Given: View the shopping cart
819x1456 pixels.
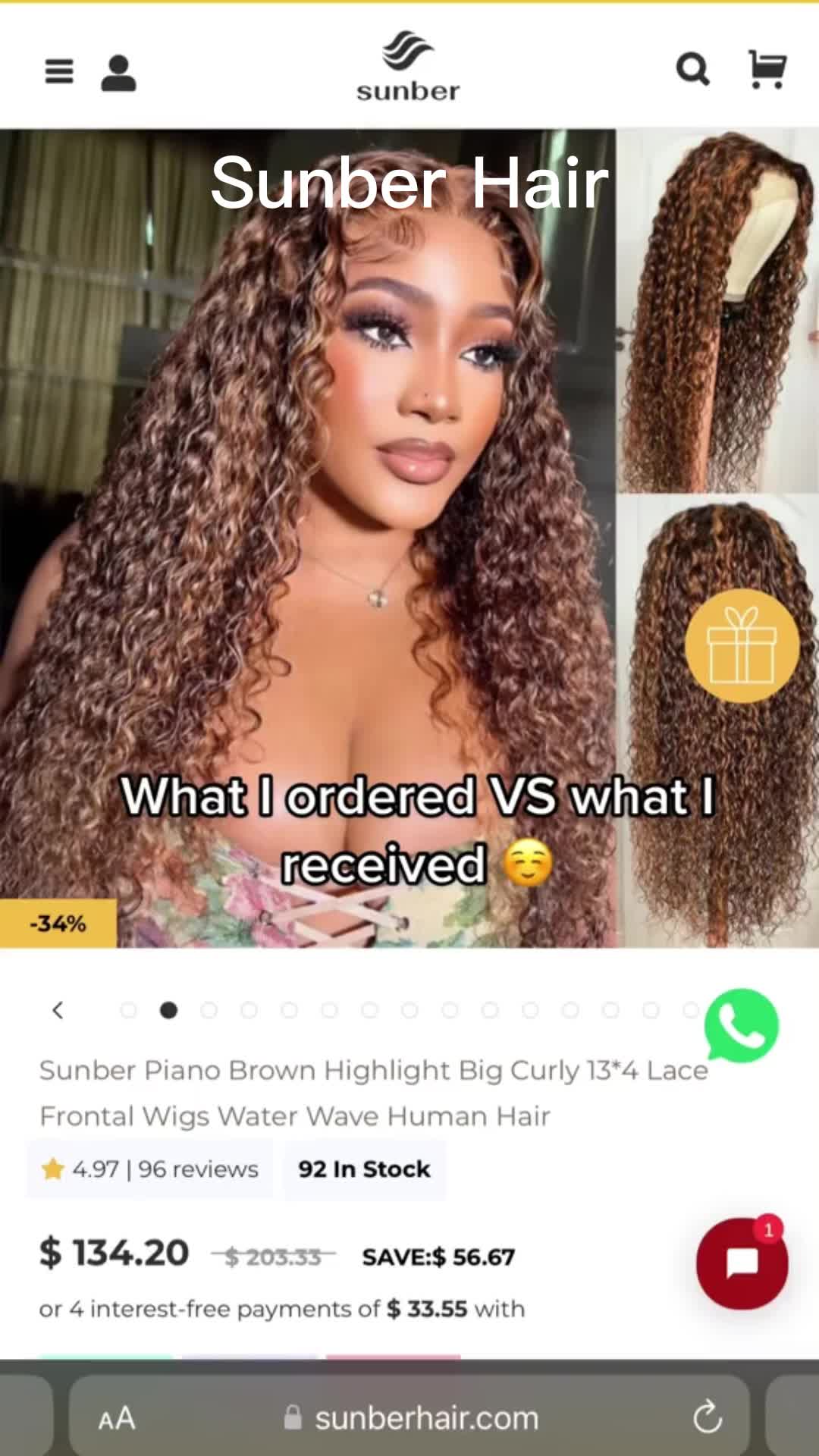Looking at the screenshot, I should coord(767,70).
